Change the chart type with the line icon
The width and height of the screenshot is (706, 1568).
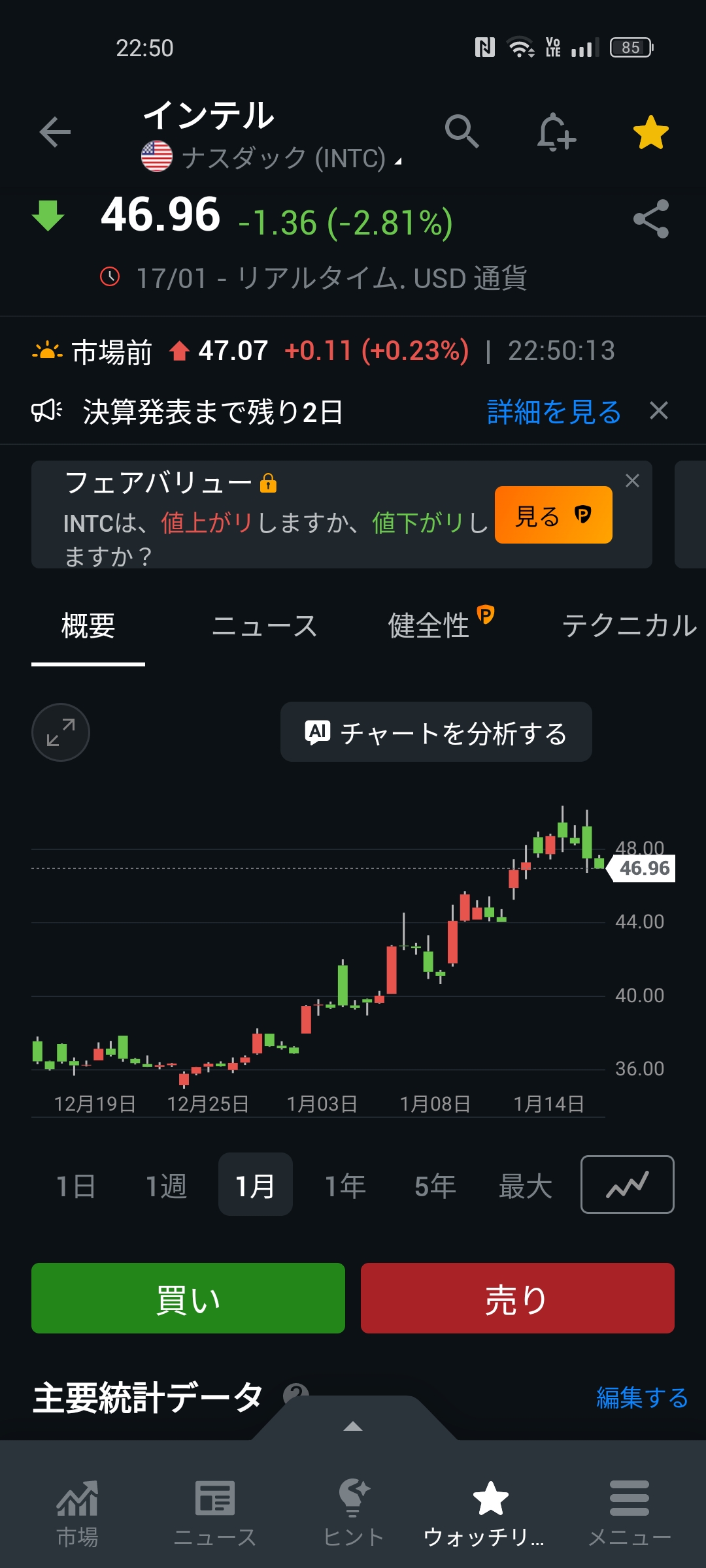click(627, 1184)
